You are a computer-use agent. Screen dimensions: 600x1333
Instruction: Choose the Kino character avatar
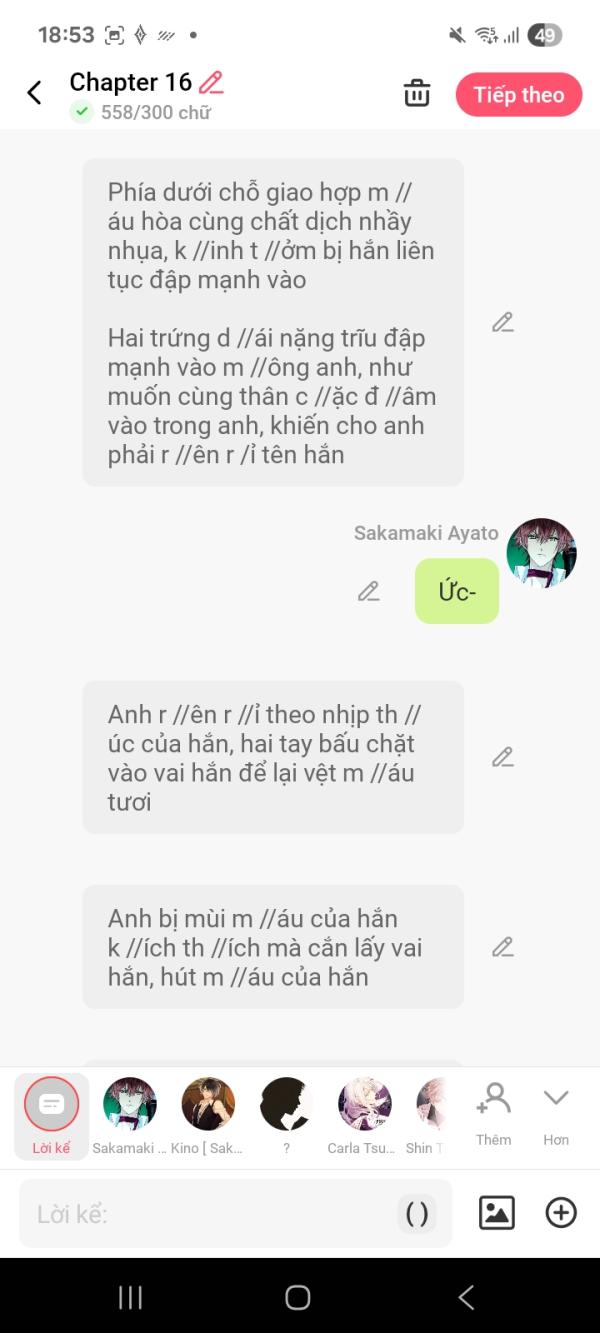(208, 1104)
